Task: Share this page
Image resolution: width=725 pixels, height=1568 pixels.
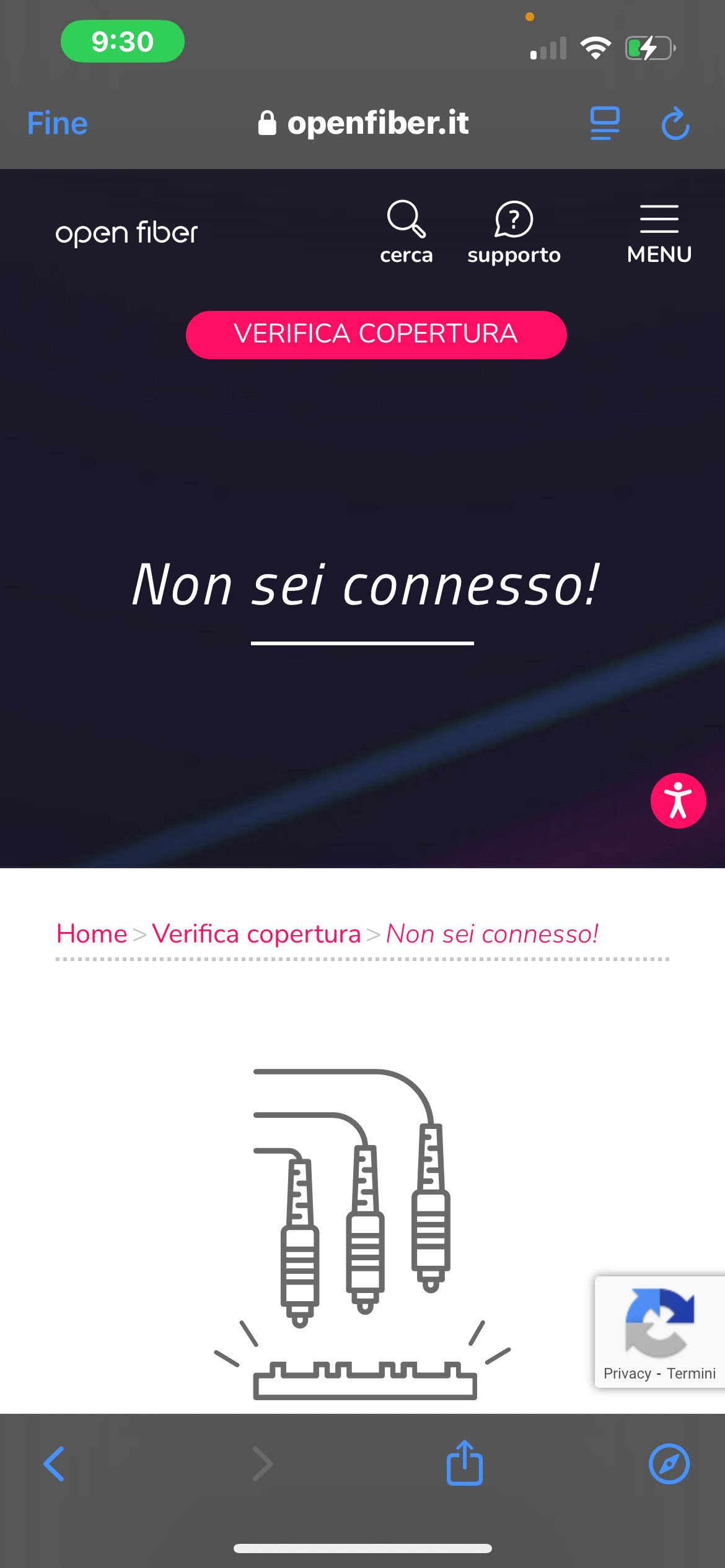Action: click(464, 1463)
